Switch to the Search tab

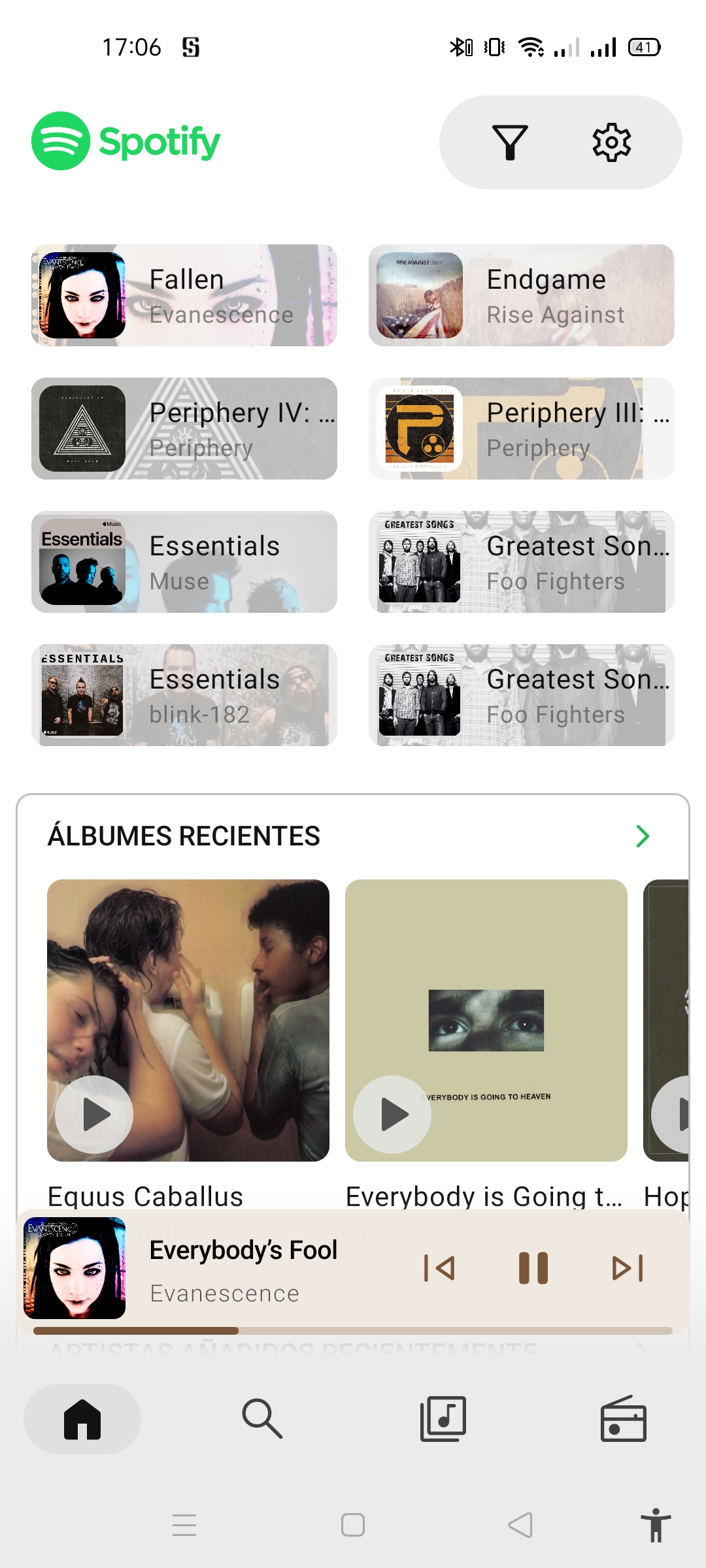262,1418
